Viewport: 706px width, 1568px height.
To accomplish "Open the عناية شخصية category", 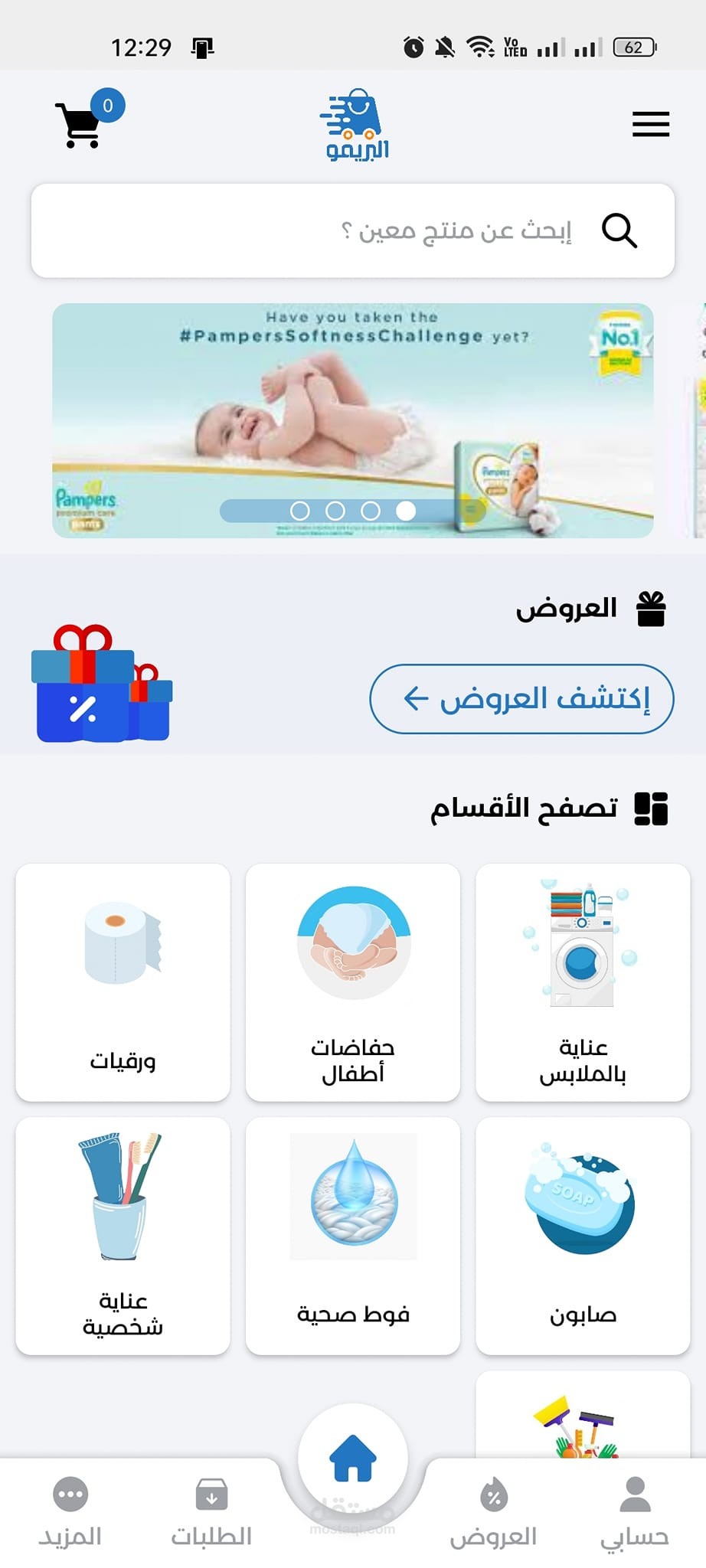I will [123, 1236].
